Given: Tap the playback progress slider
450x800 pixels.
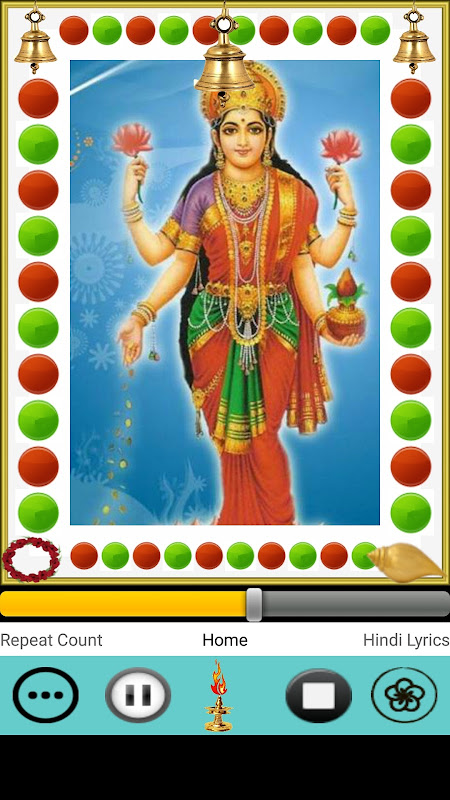Looking at the screenshot, I should pyautogui.click(x=225, y=604).
